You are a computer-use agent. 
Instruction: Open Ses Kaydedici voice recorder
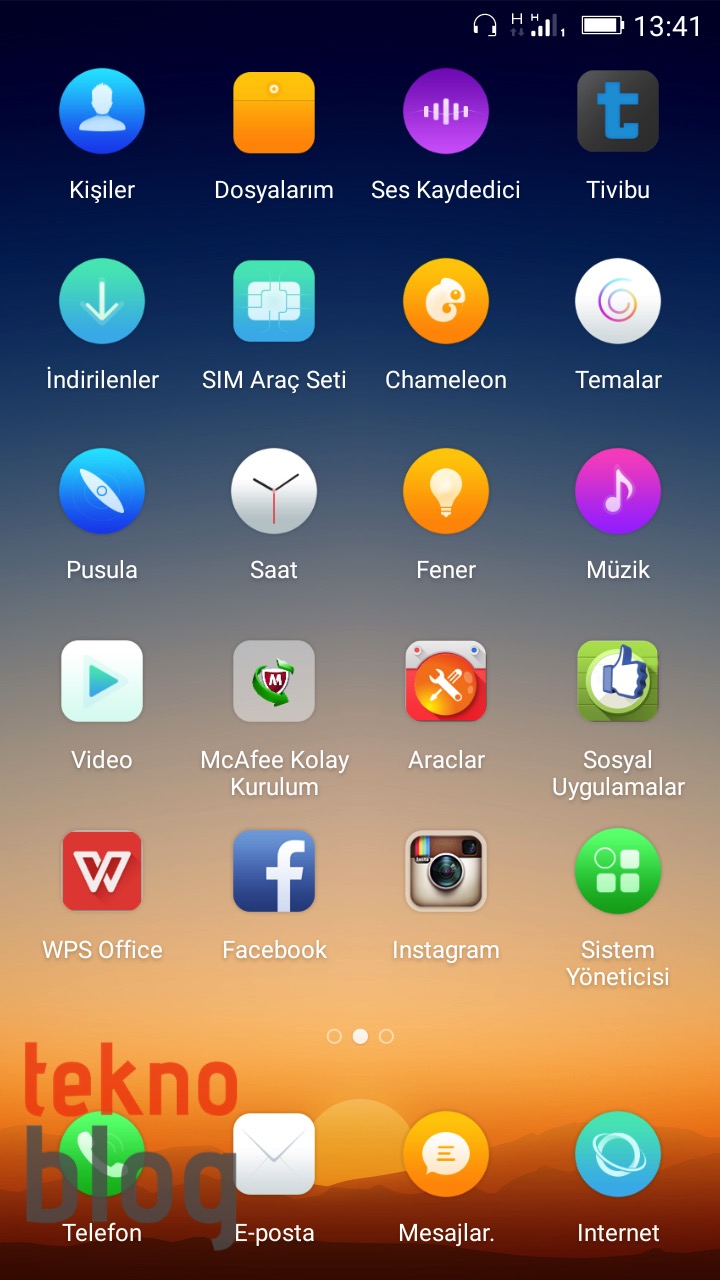click(446, 111)
